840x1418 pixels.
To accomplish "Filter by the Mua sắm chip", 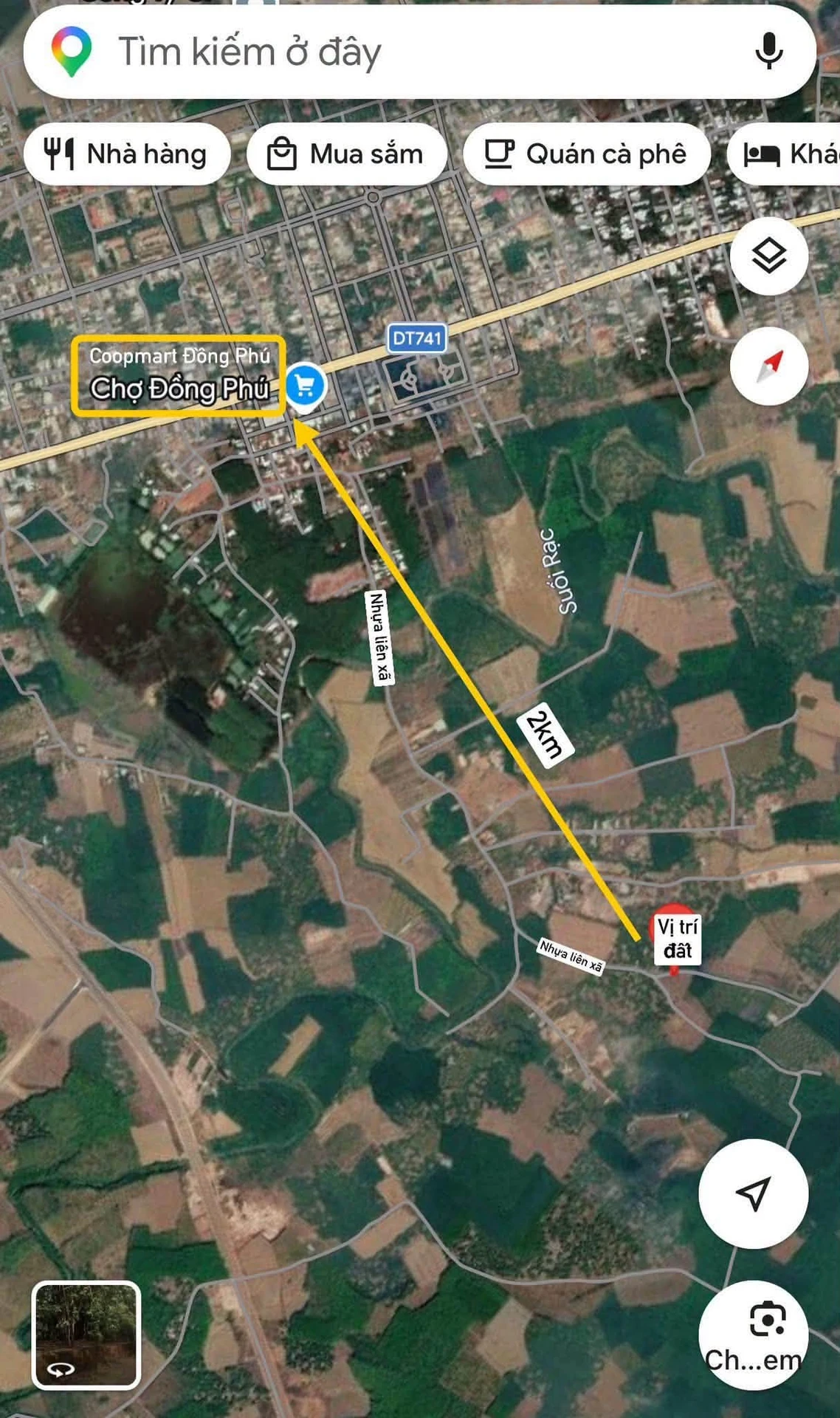I will point(347,154).
